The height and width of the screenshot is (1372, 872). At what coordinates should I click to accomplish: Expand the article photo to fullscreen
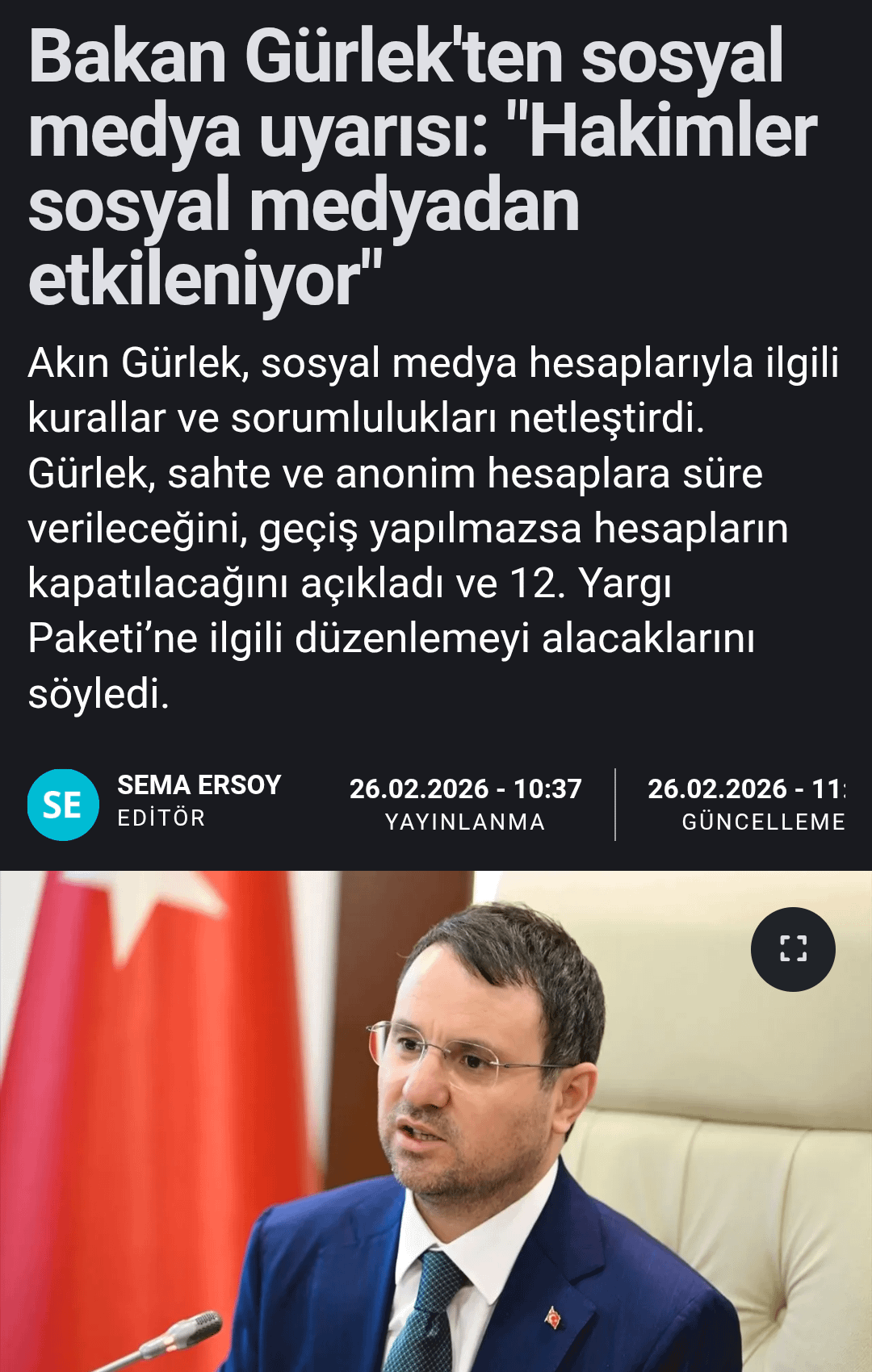point(793,949)
